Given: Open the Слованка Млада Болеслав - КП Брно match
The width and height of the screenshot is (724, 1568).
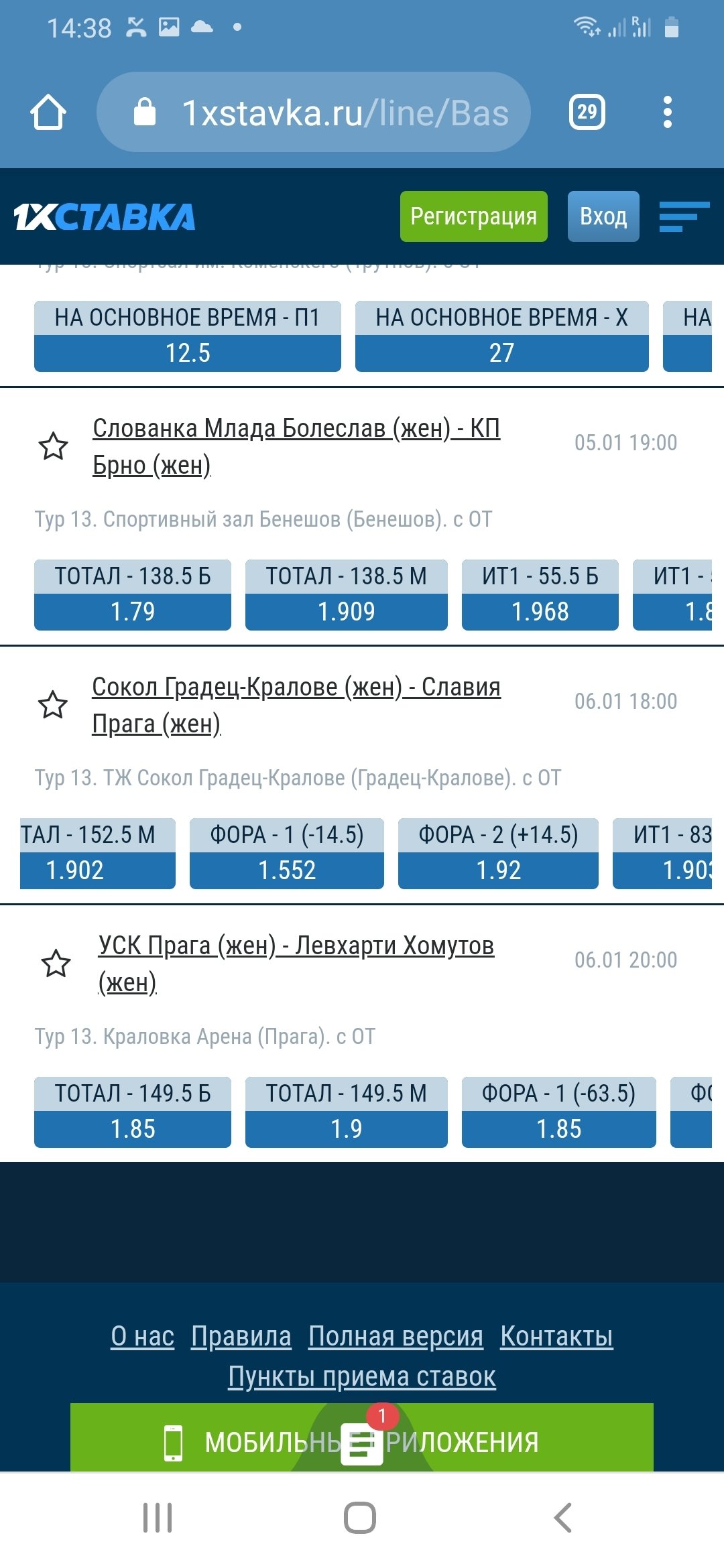Looking at the screenshot, I should (x=296, y=446).
